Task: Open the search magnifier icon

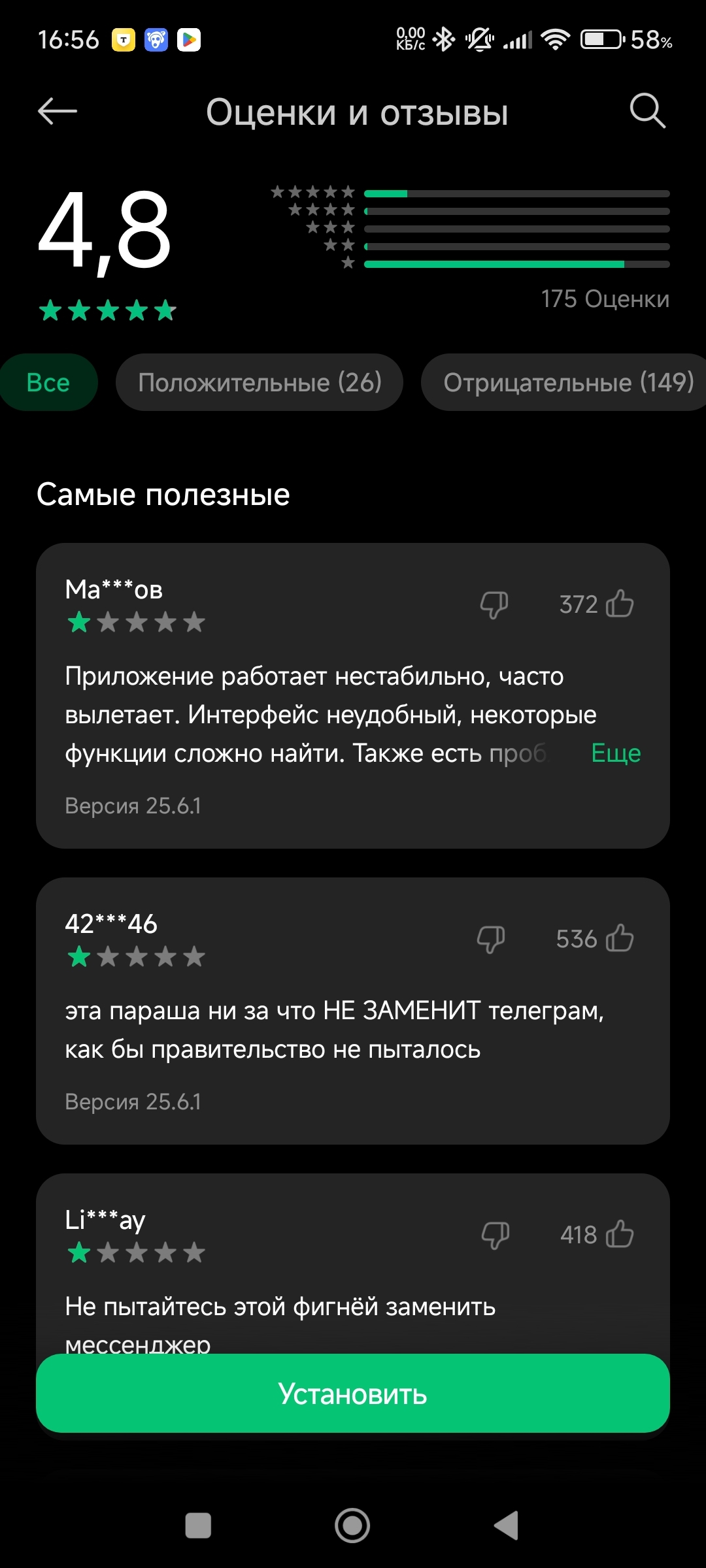Action: point(647,111)
